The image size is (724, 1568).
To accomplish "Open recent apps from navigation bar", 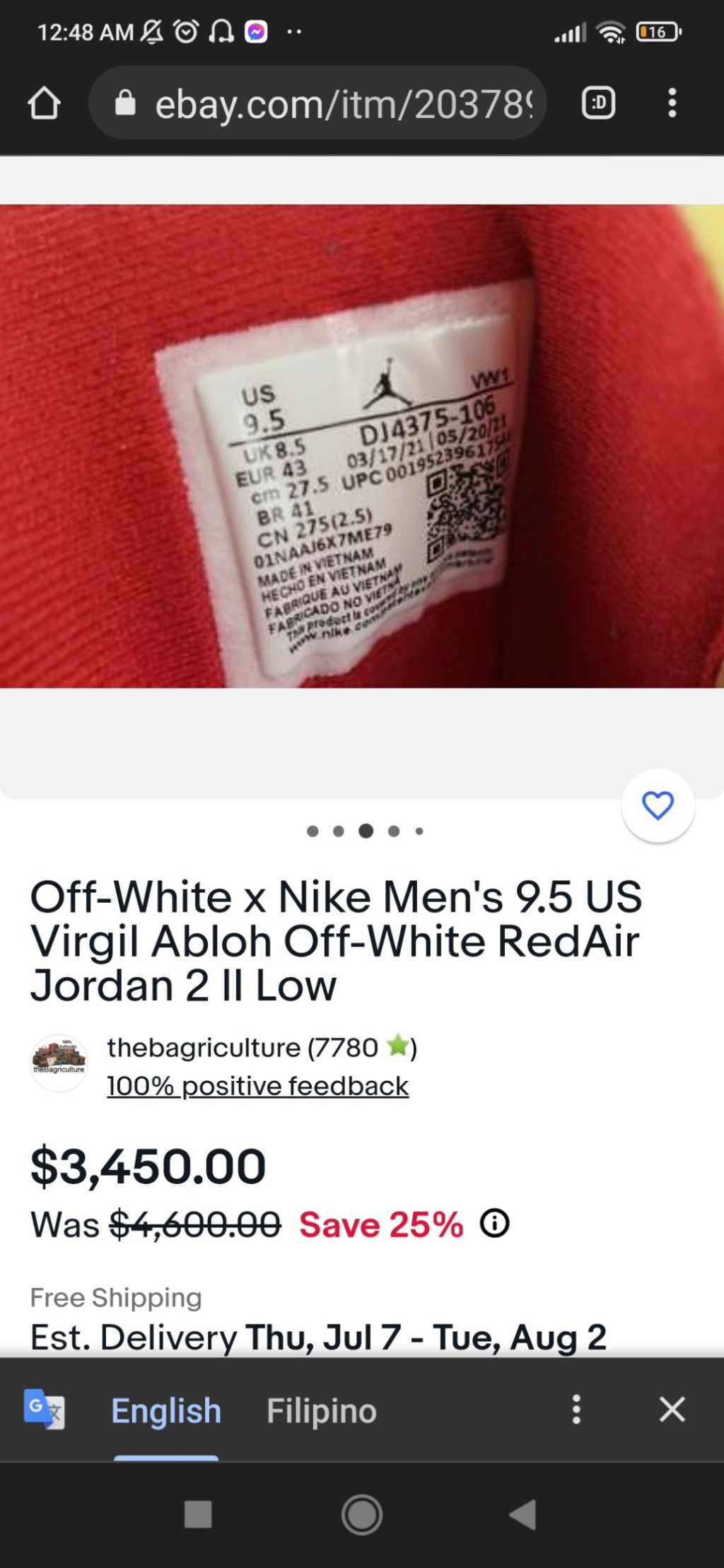I will [198, 1514].
